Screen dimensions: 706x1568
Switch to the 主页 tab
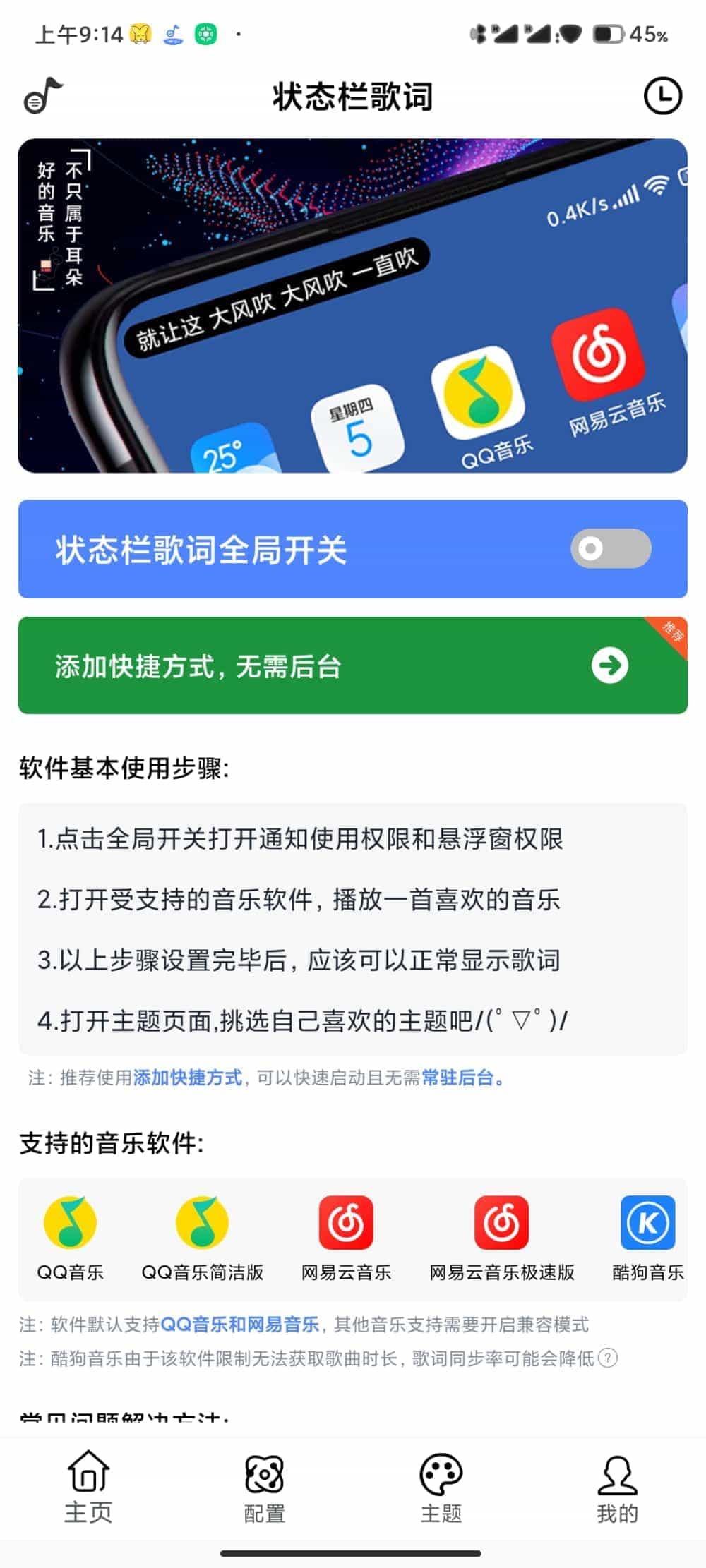tap(88, 1487)
